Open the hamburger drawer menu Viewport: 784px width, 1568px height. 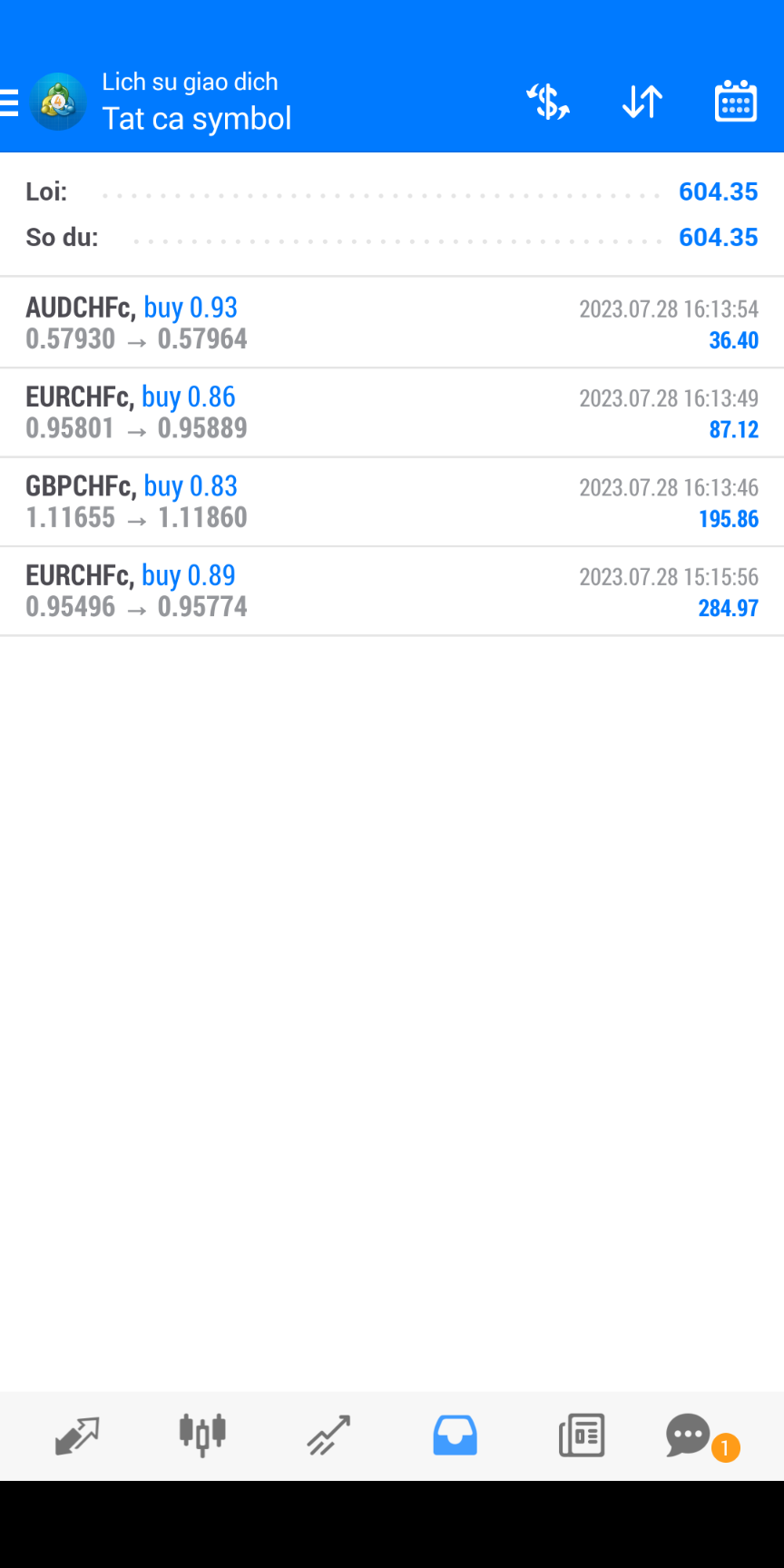[x=10, y=103]
